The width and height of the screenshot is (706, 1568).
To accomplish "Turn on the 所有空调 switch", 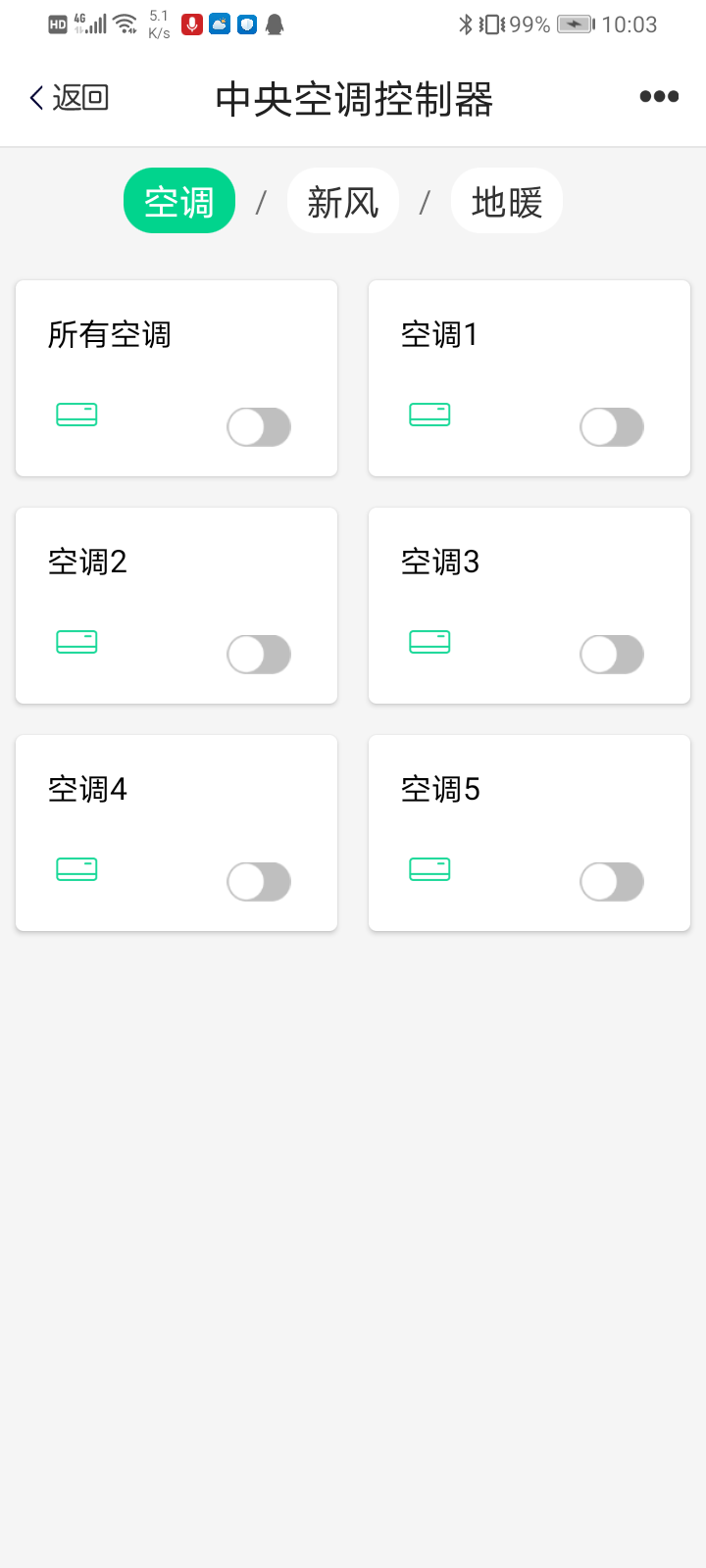I will pyautogui.click(x=259, y=427).
